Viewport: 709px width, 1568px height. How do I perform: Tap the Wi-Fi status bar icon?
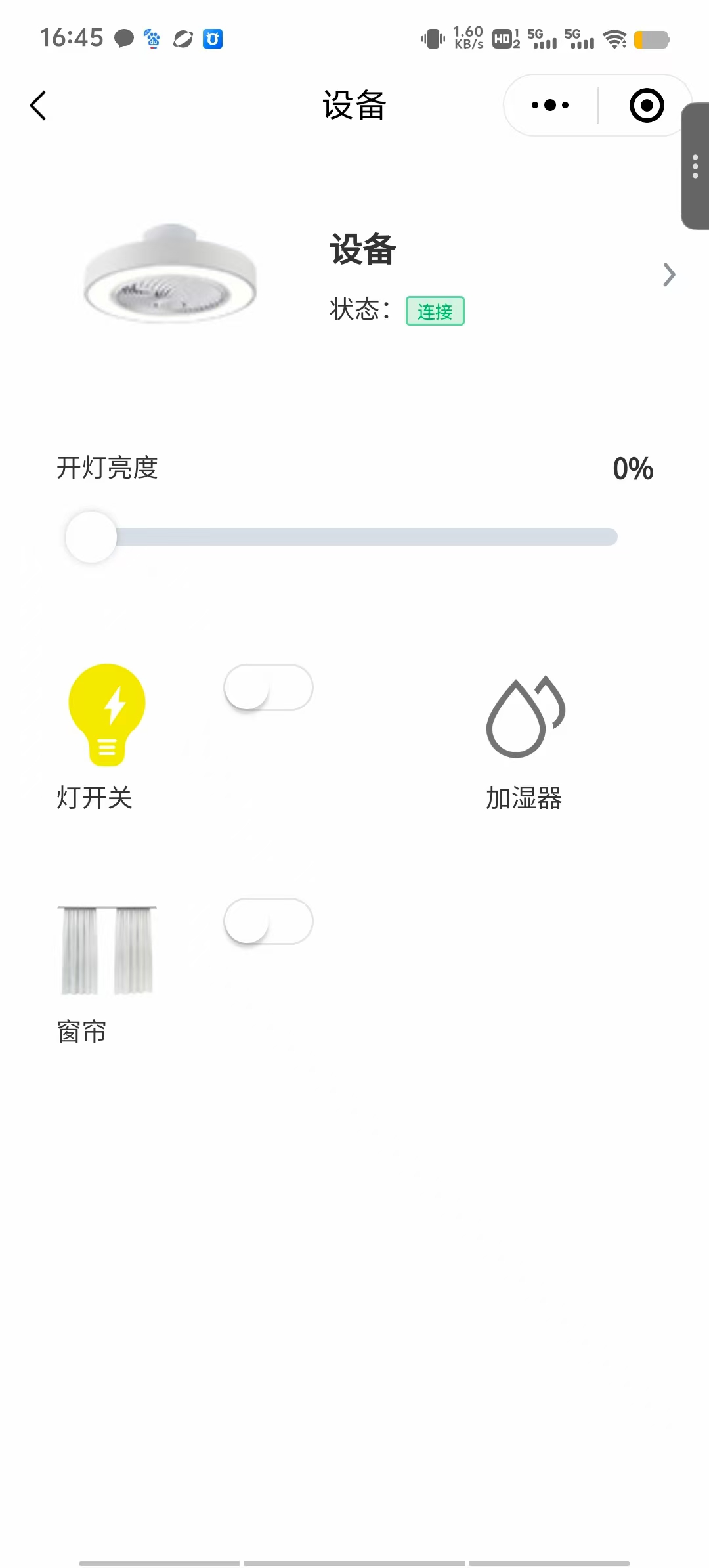pos(614,39)
